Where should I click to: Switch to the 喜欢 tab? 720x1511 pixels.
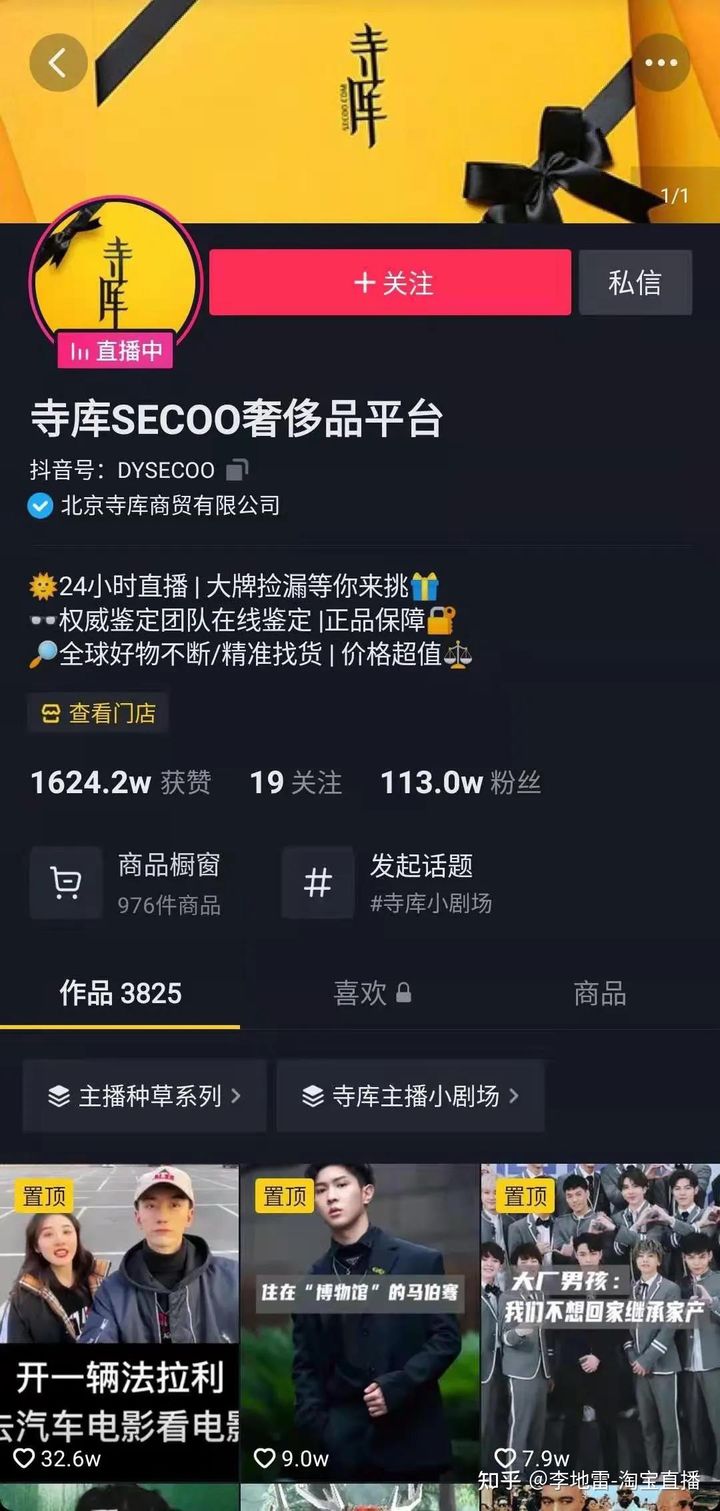click(x=372, y=993)
